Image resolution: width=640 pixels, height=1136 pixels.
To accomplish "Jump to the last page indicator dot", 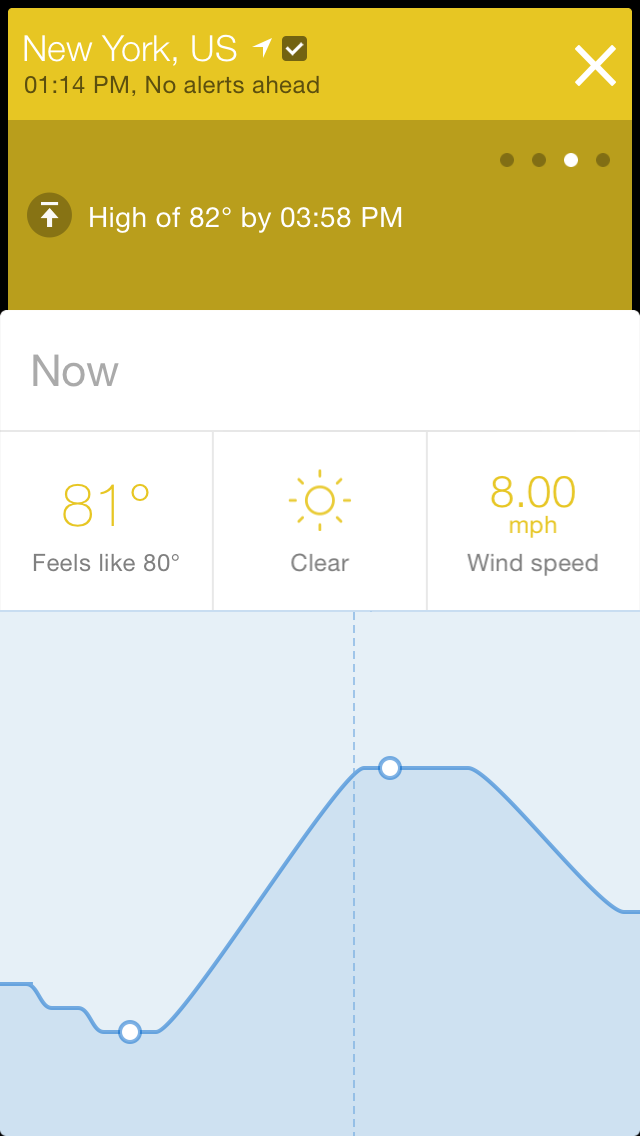I will 603,160.
